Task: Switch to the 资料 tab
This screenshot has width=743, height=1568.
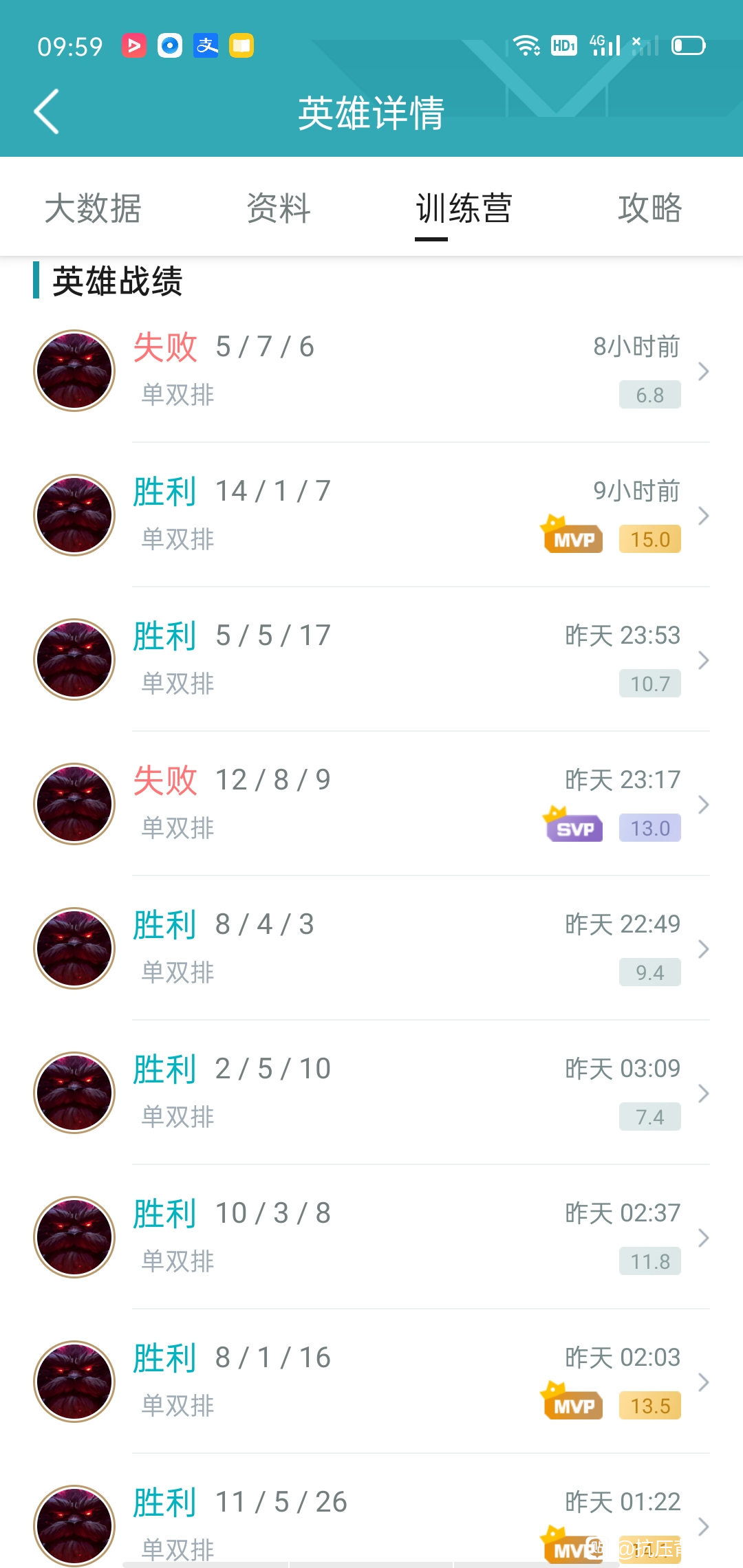Action: tap(279, 208)
